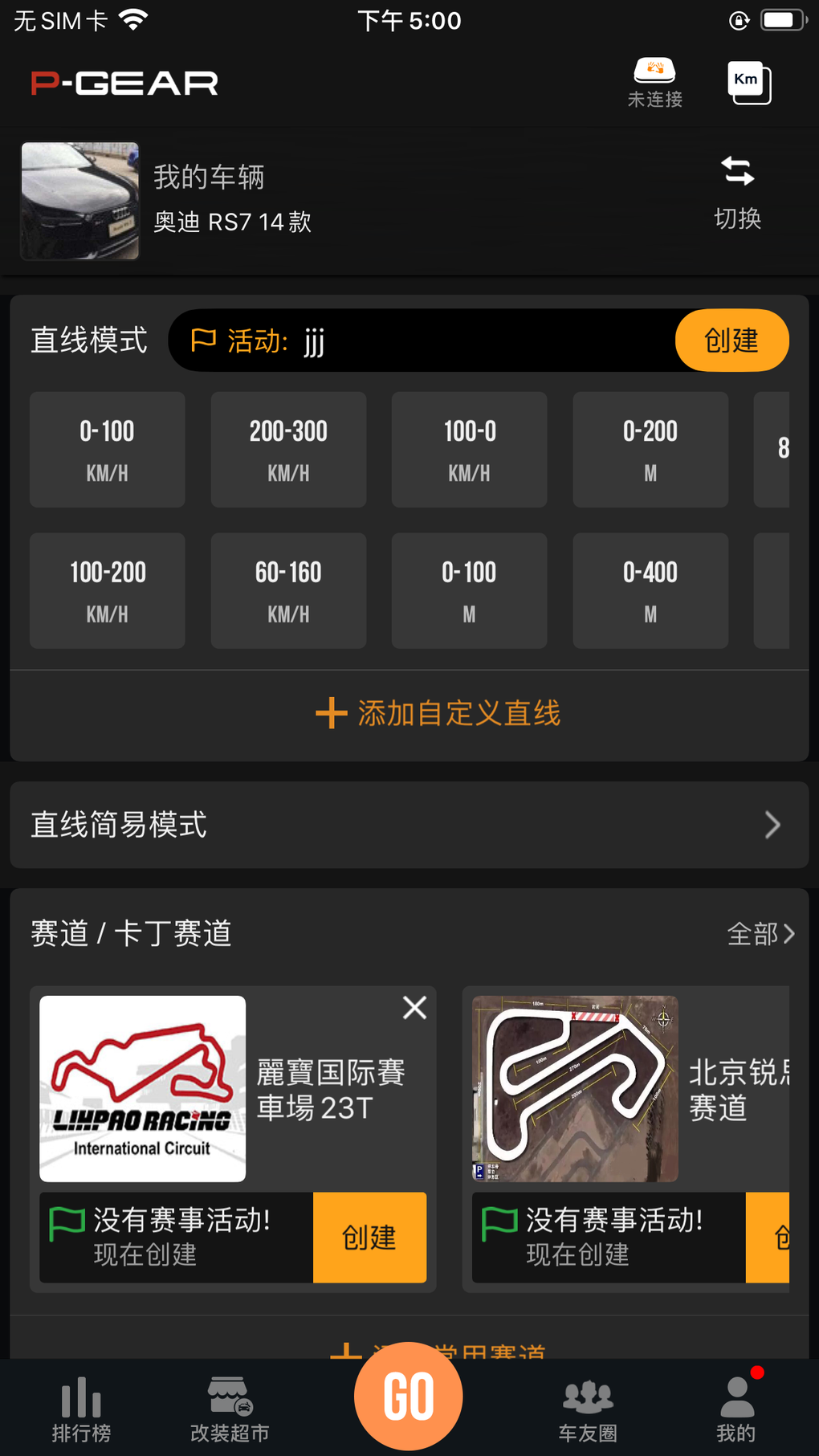Viewport: 819px width, 1456px height.
Task: Select the 100-0 KM/H braking mode
Action: (x=470, y=450)
